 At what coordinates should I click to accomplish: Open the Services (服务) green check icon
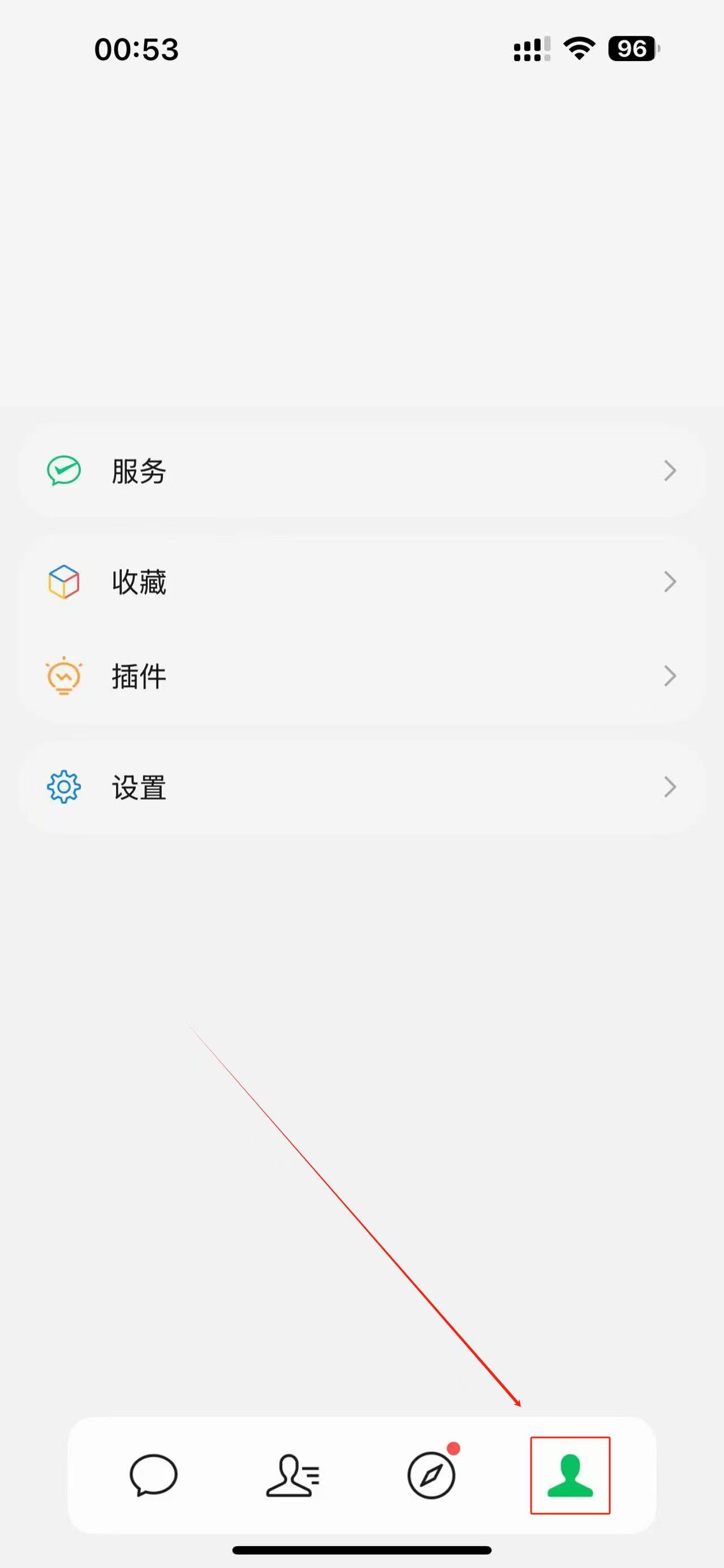(x=63, y=469)
